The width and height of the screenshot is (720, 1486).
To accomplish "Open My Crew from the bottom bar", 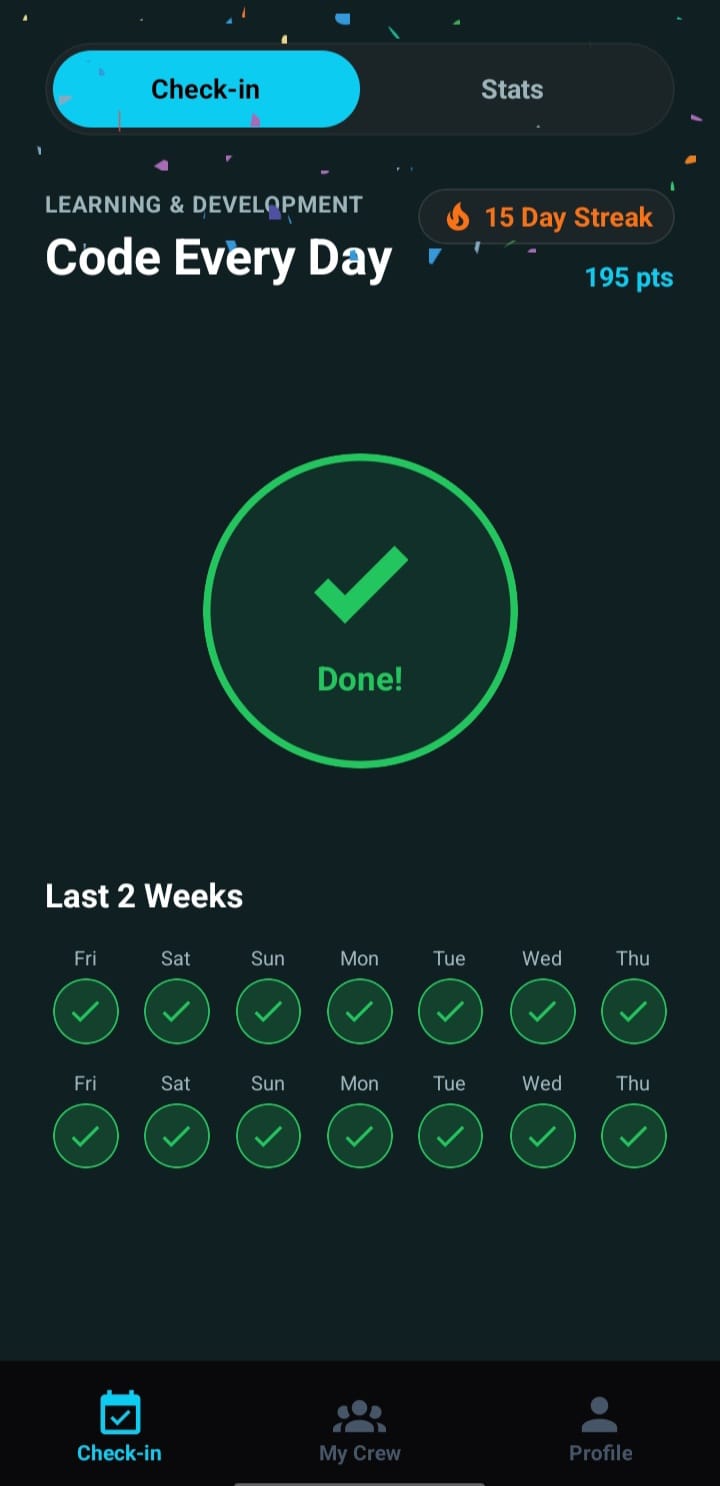I will (359, 1428).
